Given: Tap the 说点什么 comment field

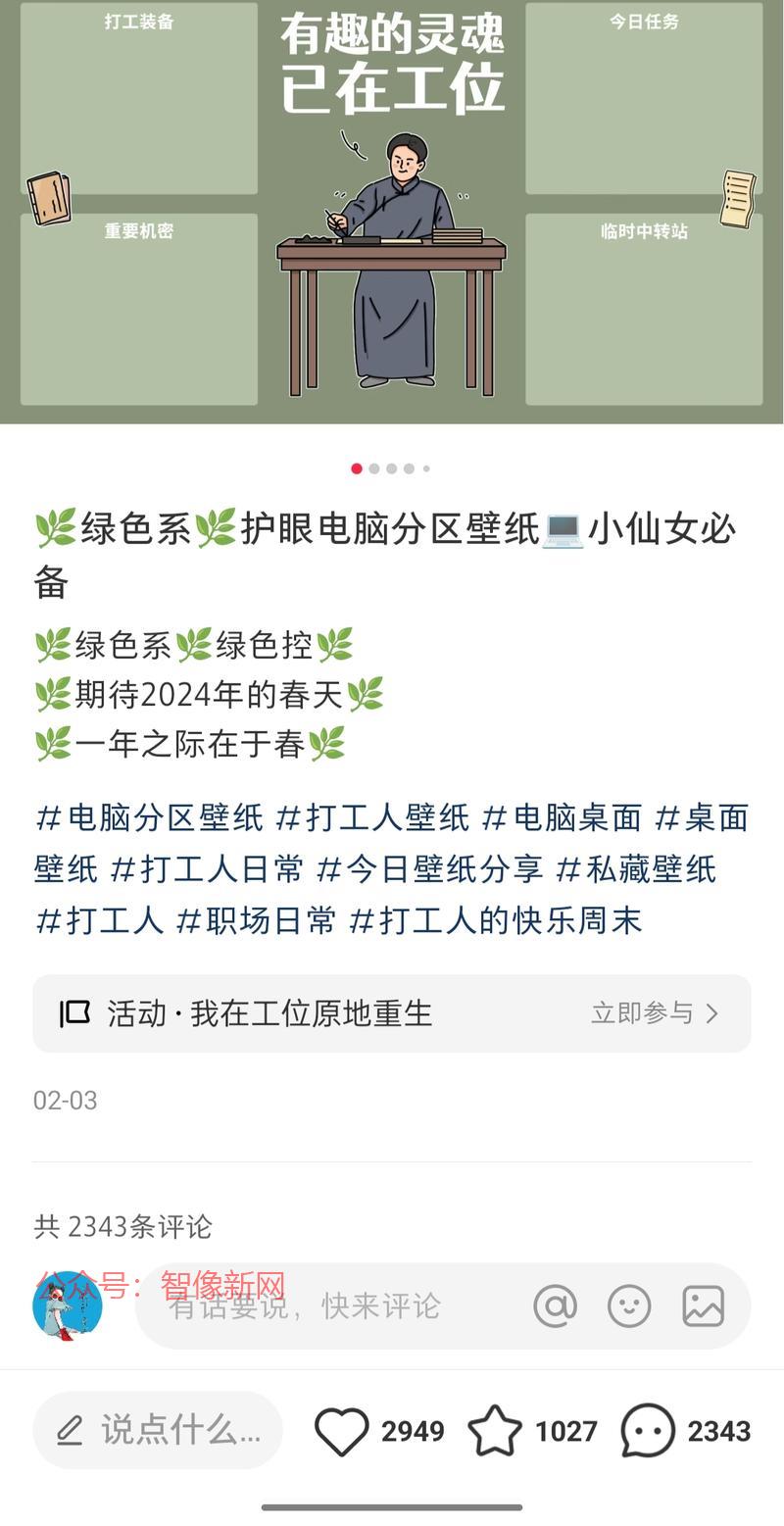Looking at the screenshot, I should (158, 1430).
